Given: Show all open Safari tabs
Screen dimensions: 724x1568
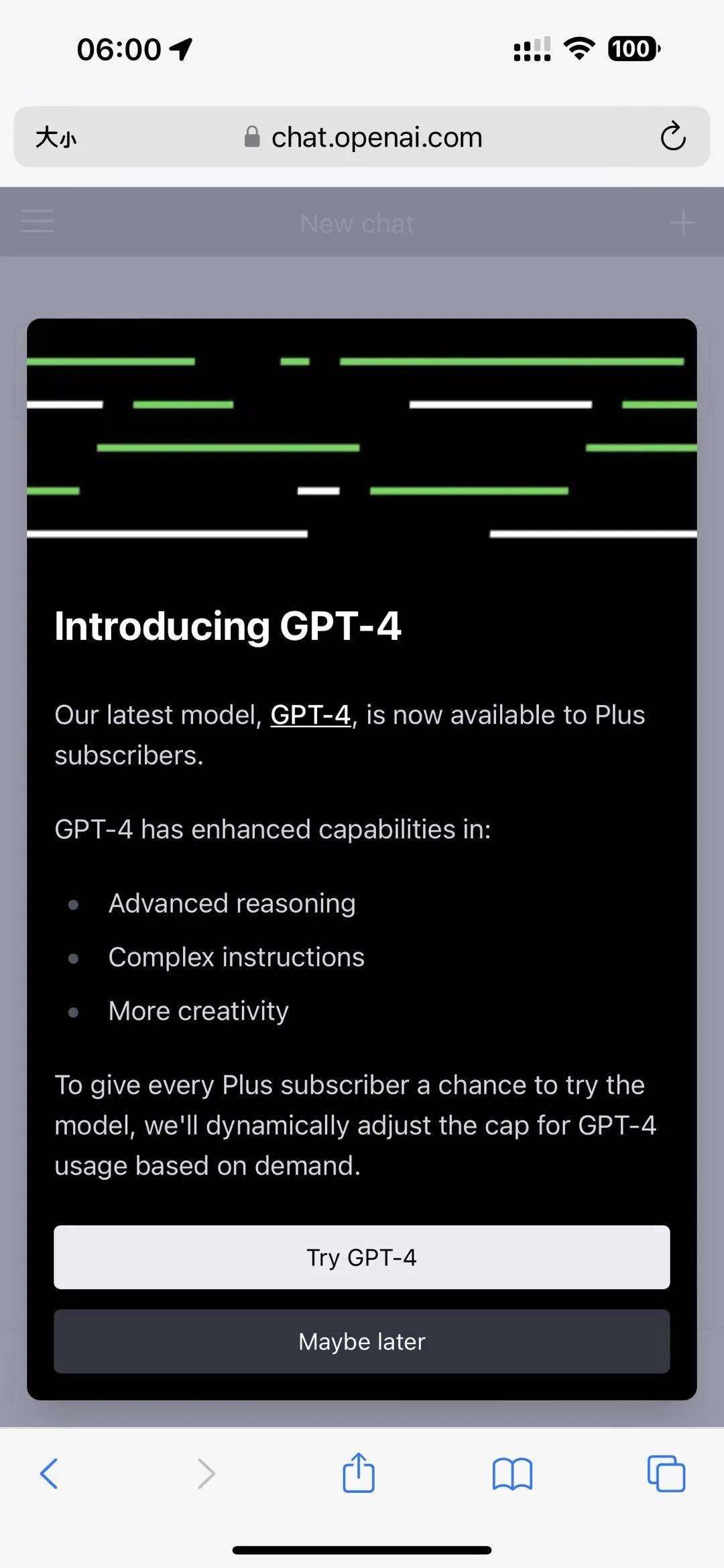Looking at the screenshot, I should pos(666,1474).
